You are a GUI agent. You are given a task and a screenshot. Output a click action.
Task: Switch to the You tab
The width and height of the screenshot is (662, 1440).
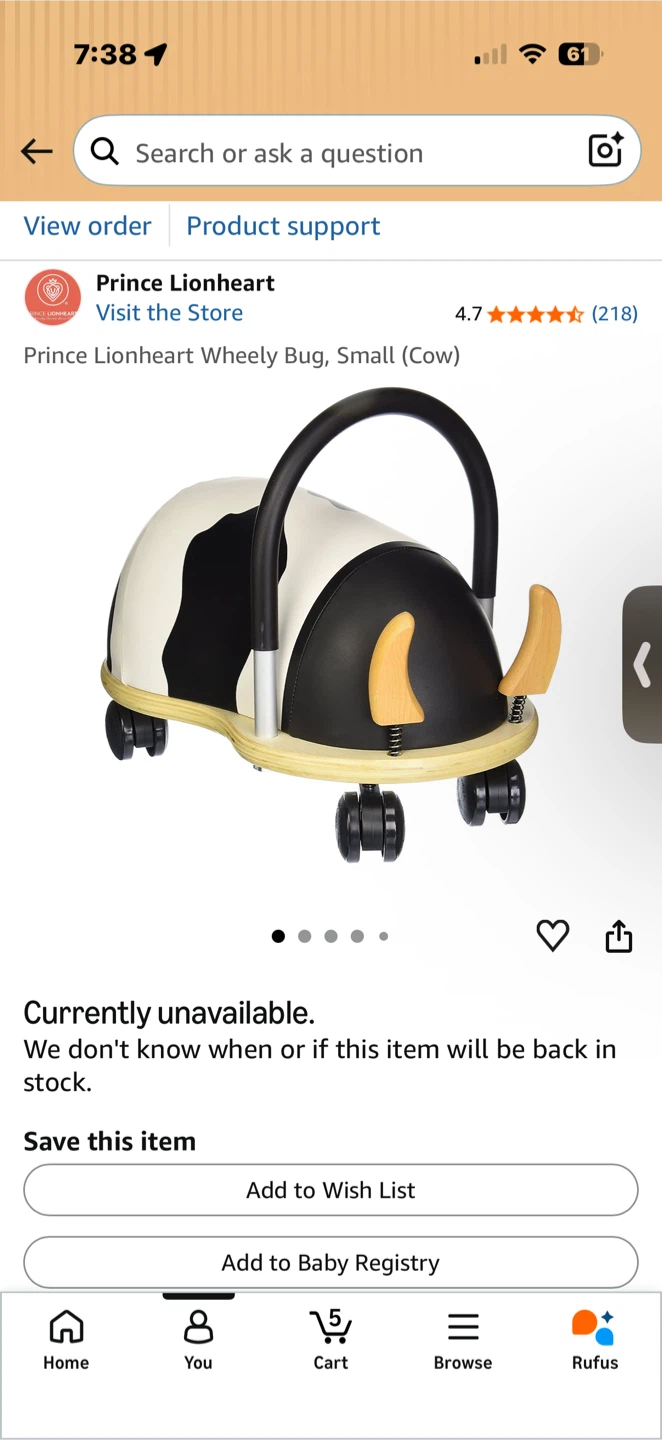(198, 1341)
